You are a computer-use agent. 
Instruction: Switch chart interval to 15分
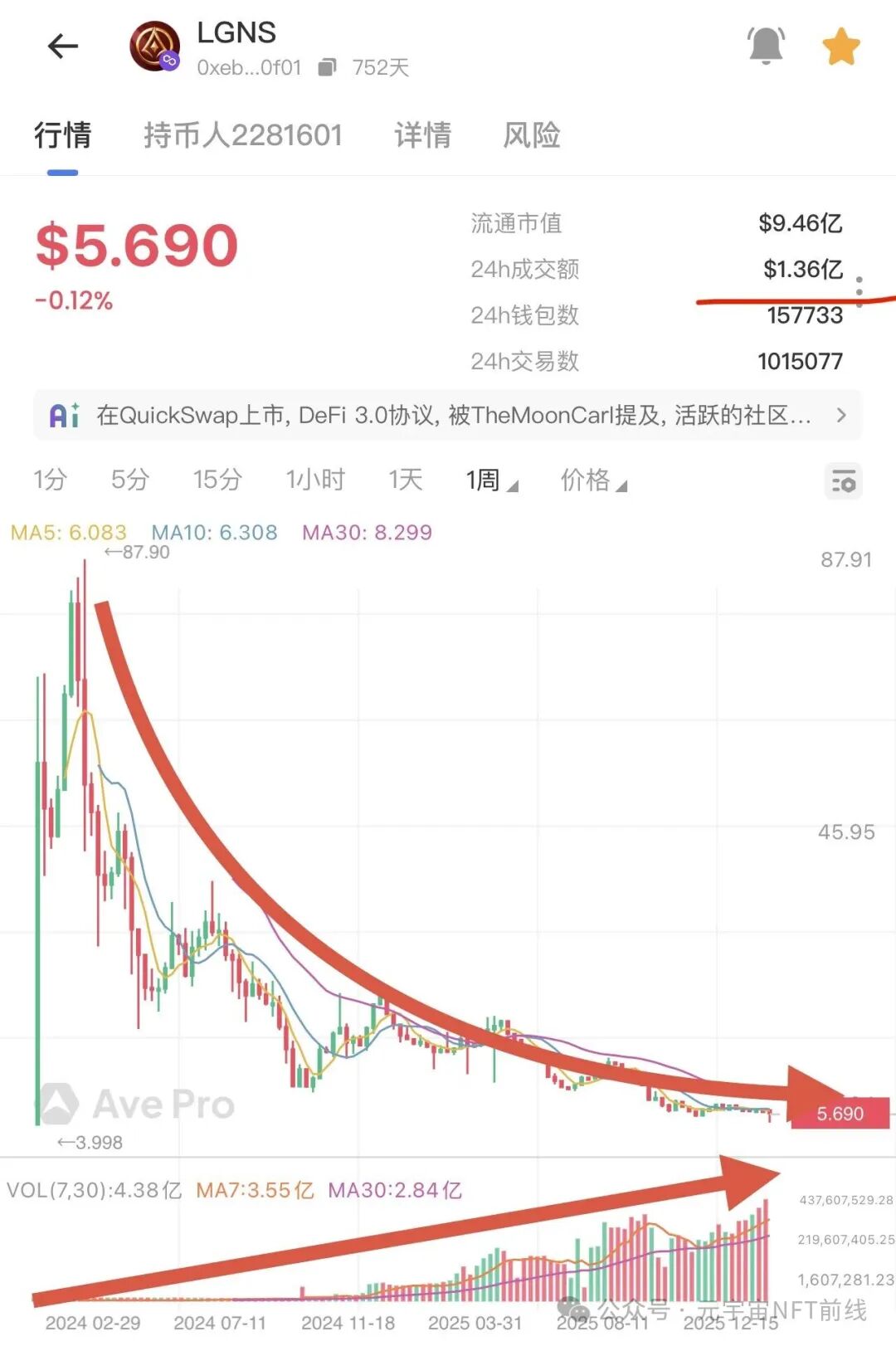[x=216, y=480]
